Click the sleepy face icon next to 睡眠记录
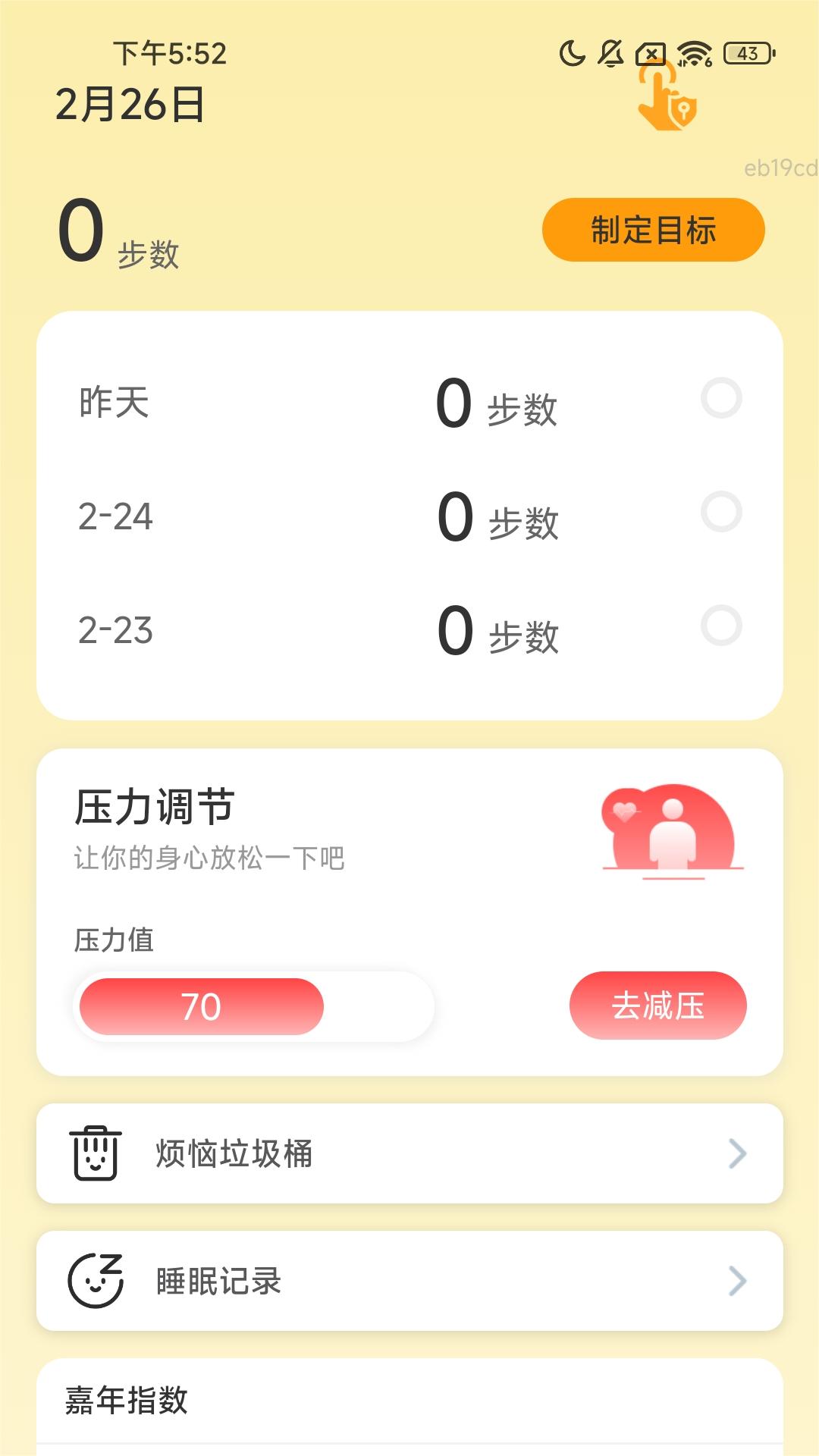 [x=96, y=1282]
